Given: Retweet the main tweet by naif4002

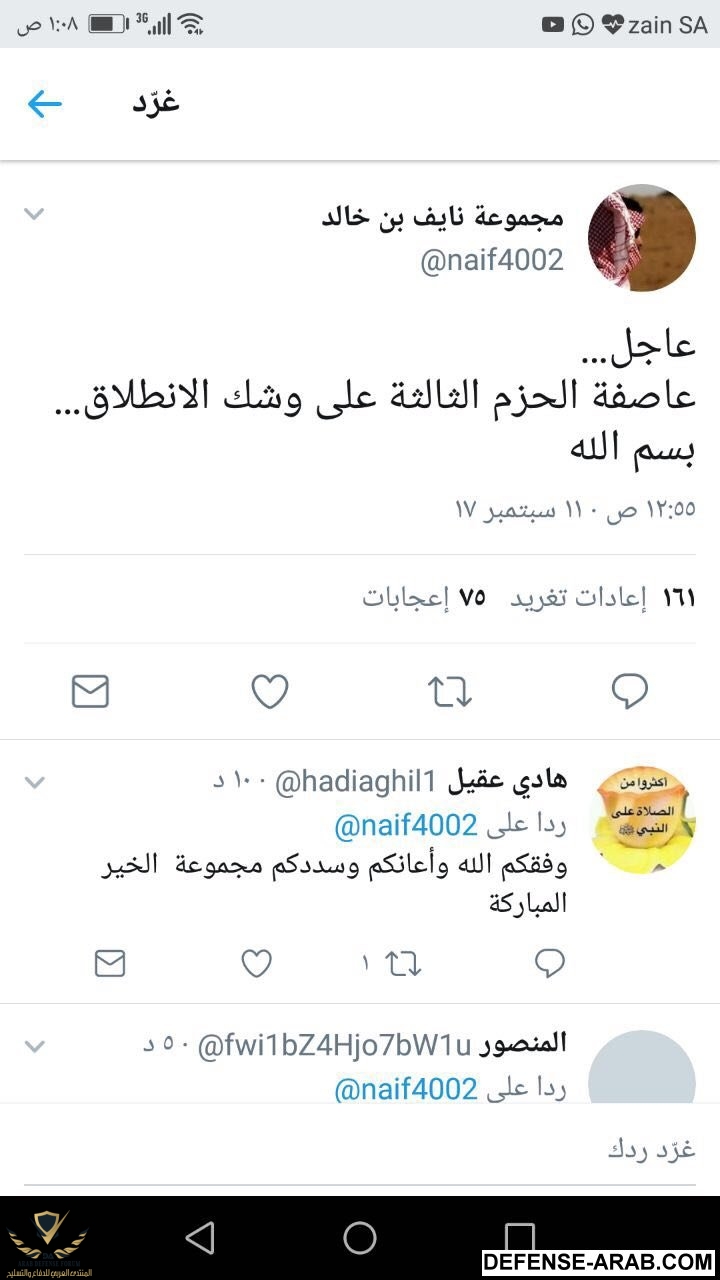Looking at the screenshot, I should tap(450, 691).
